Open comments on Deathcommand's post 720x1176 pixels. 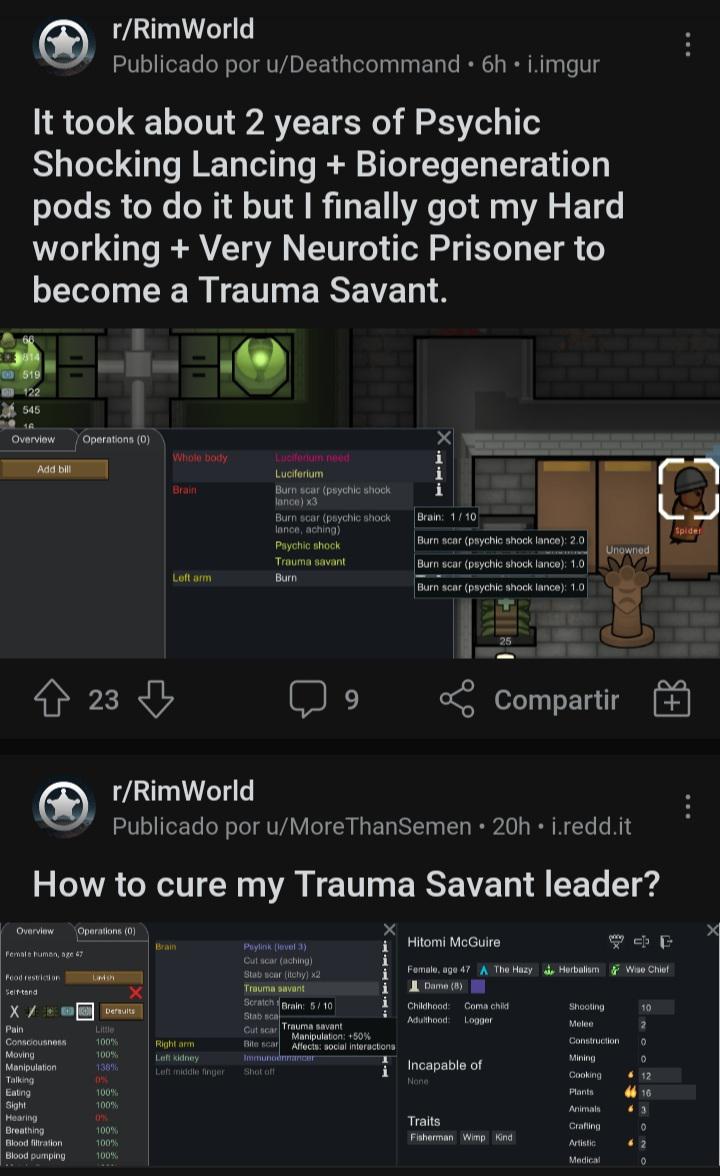point(324,700)
